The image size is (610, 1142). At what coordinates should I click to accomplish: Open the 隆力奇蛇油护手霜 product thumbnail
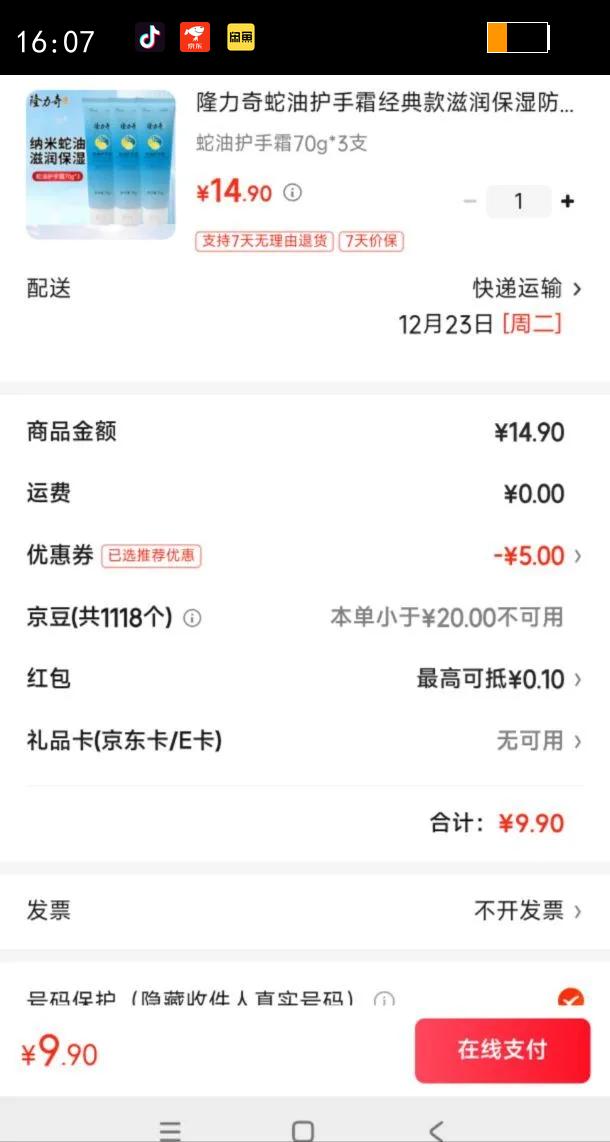tap(100, 164)
